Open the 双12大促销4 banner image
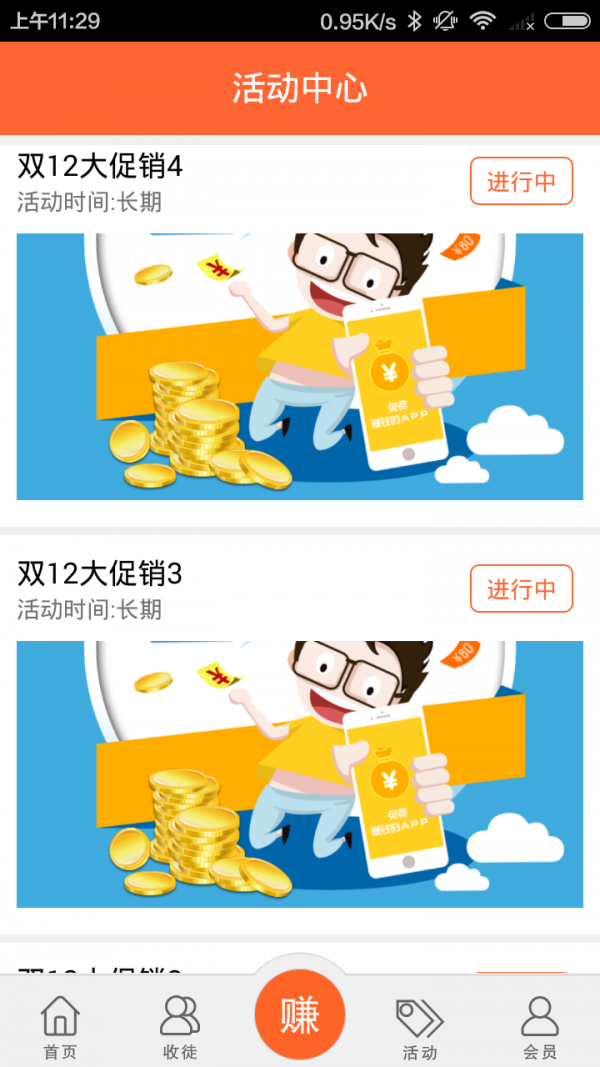Image resolution: width=600 pixels, height=1067 pixels. pos(300,366)
